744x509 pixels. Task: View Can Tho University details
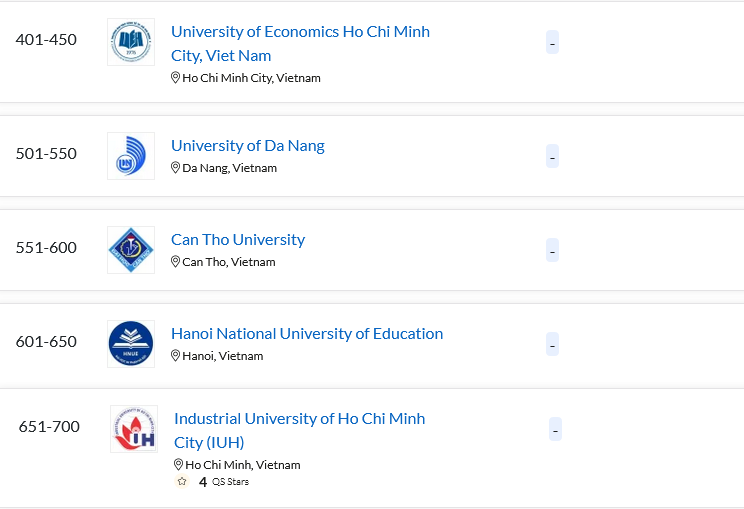[x=237, y=240]
